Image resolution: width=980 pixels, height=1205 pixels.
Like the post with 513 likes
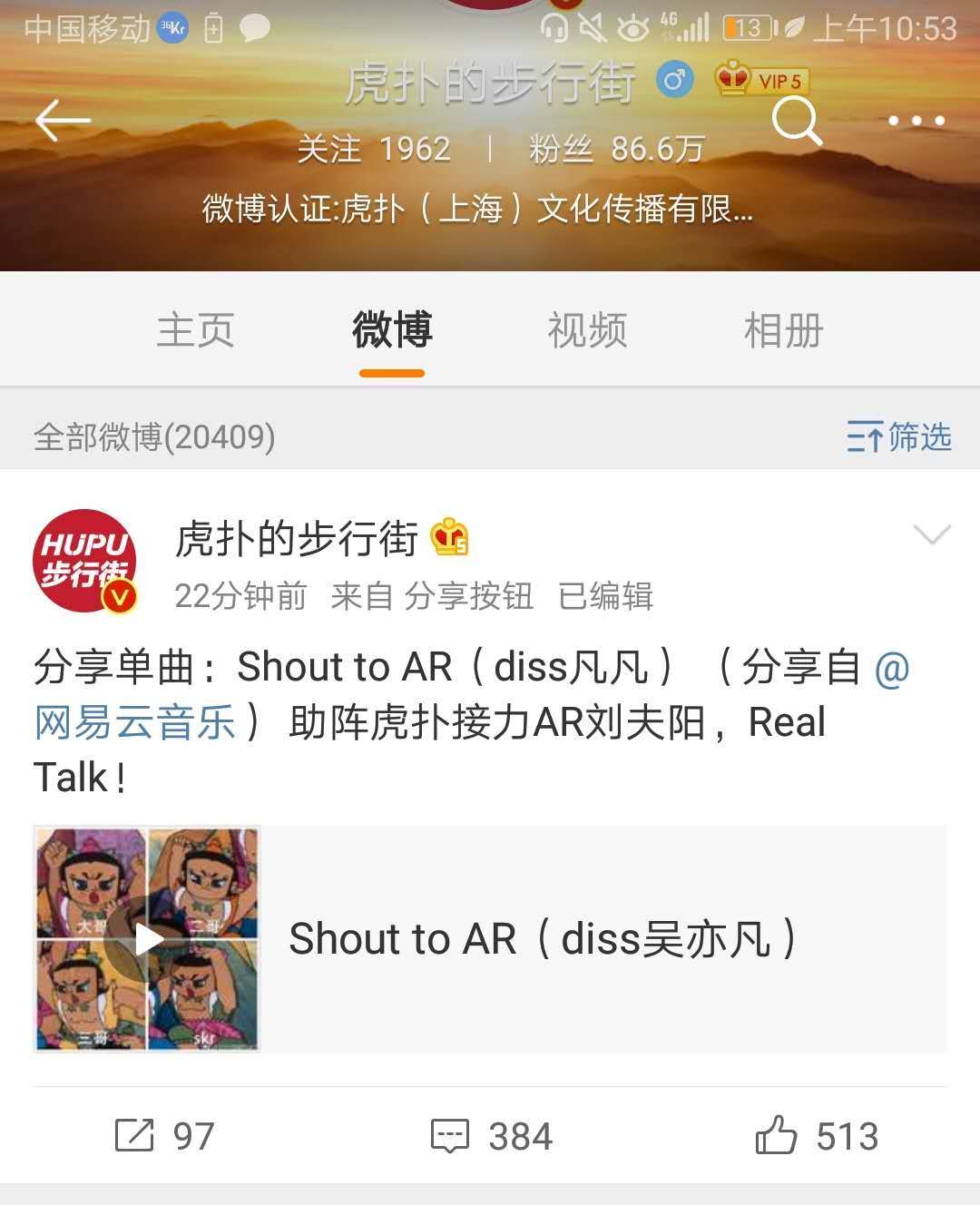[x=817, y=1136]
